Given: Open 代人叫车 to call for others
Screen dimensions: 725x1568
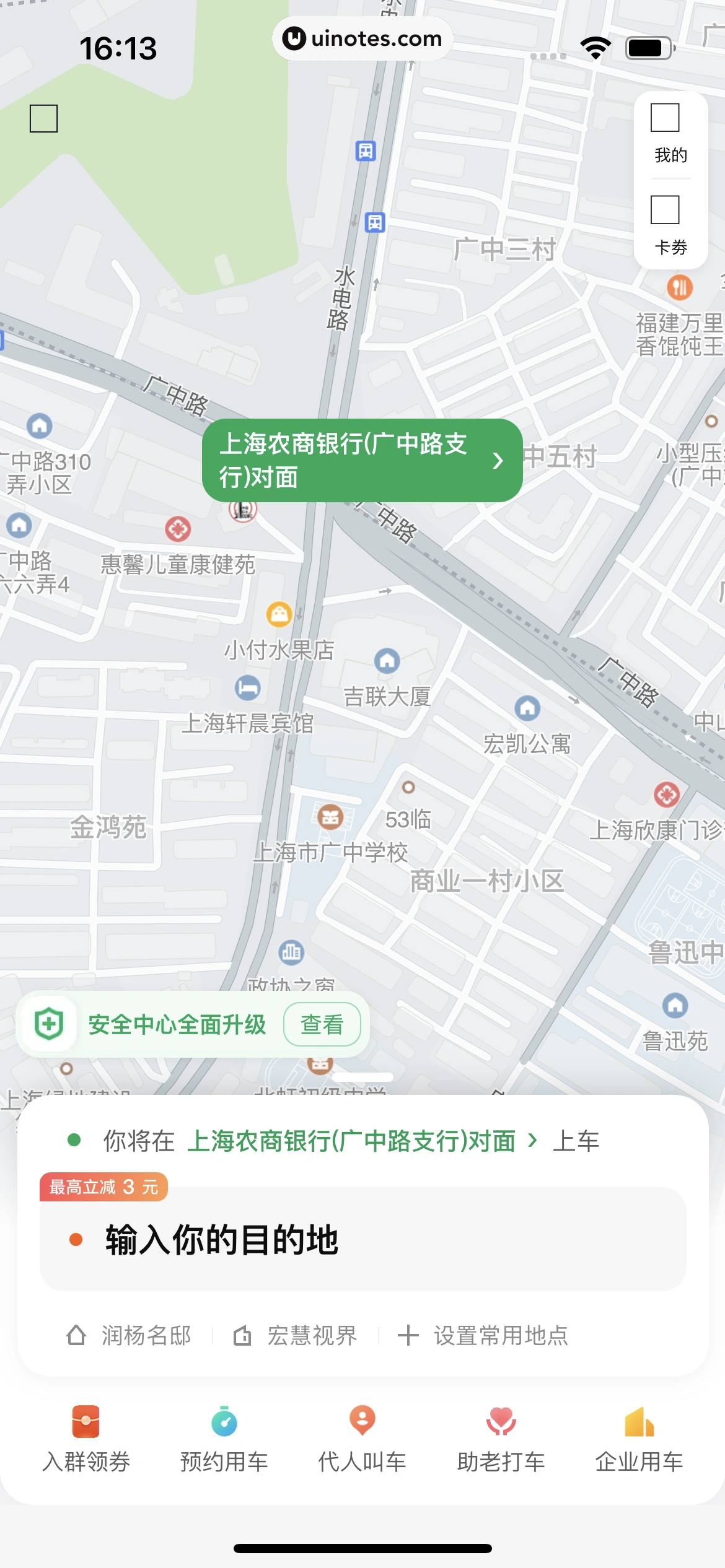Looking at the screenshot, I should point(362,1439).
